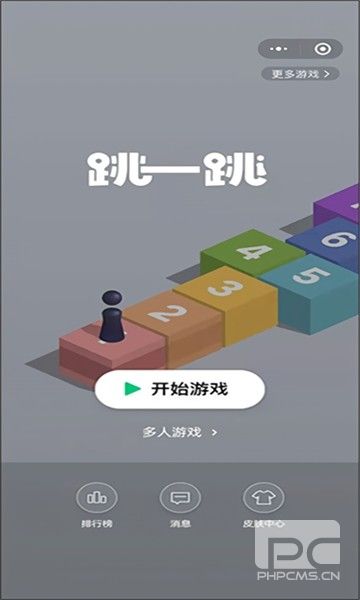Open the 排行榜 leaderboard

tap(97, 505)
